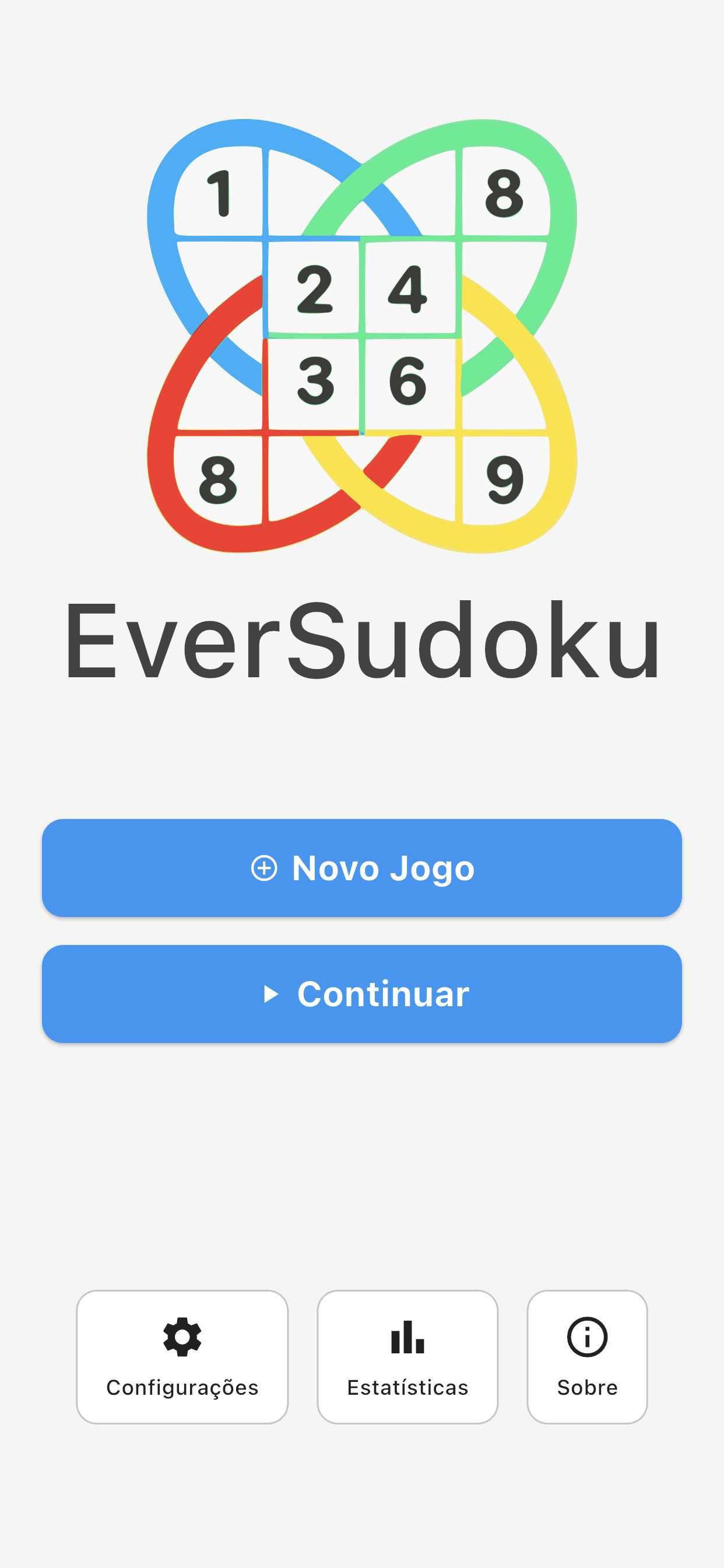Click the Estatísticas text label
724x1568 pixels.
point(407,1388)
